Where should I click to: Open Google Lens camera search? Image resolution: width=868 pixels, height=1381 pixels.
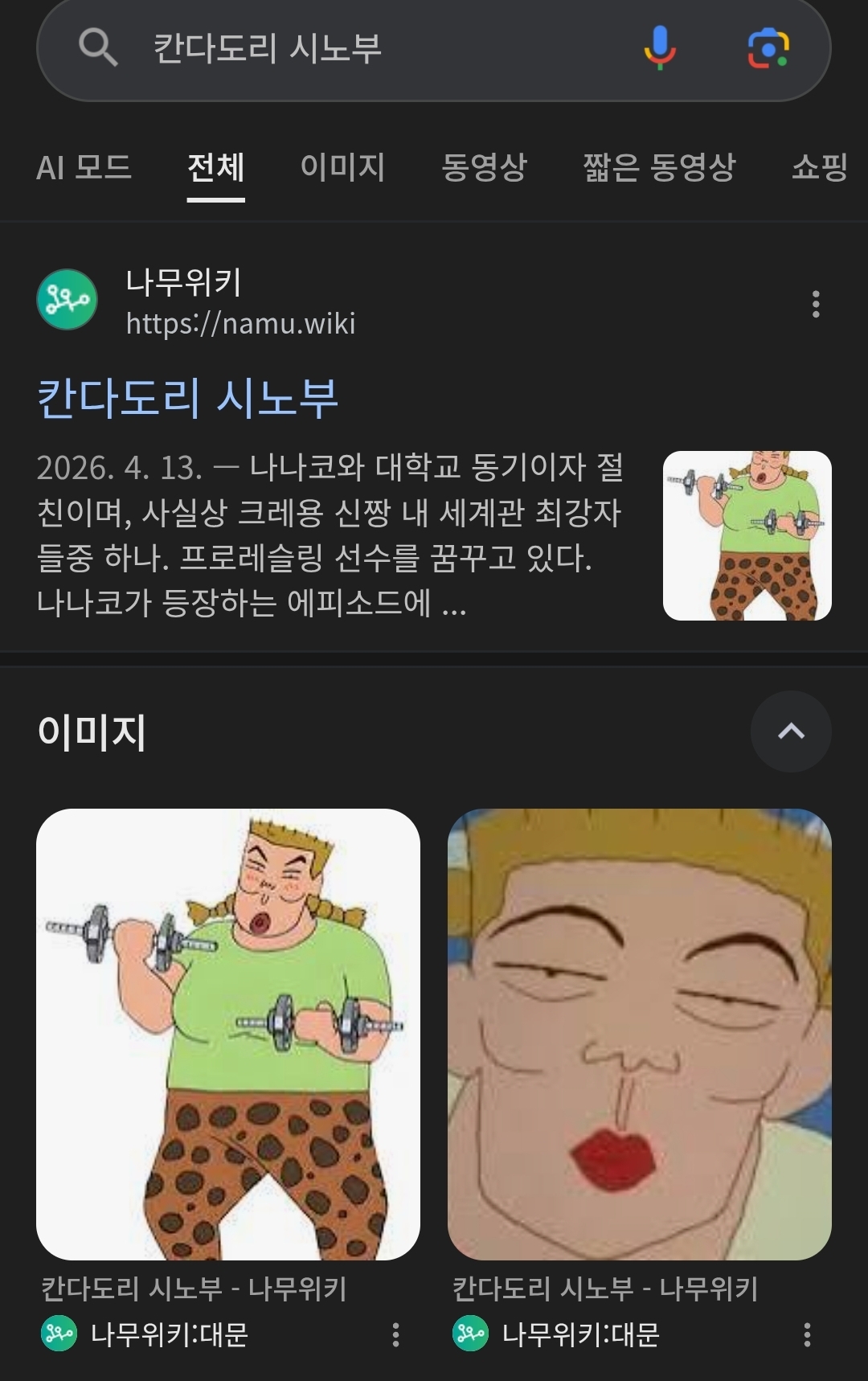pos(768,48)
